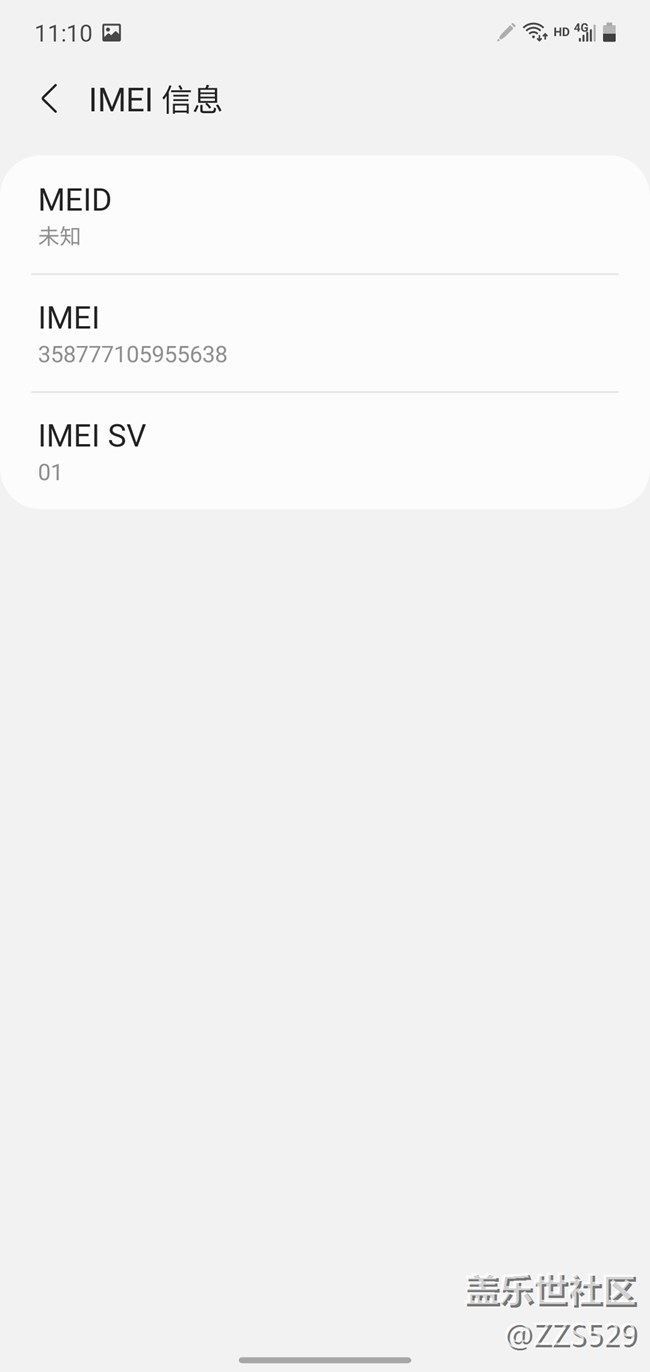Go back from IMEI 信息 page

tap(49, 99)
